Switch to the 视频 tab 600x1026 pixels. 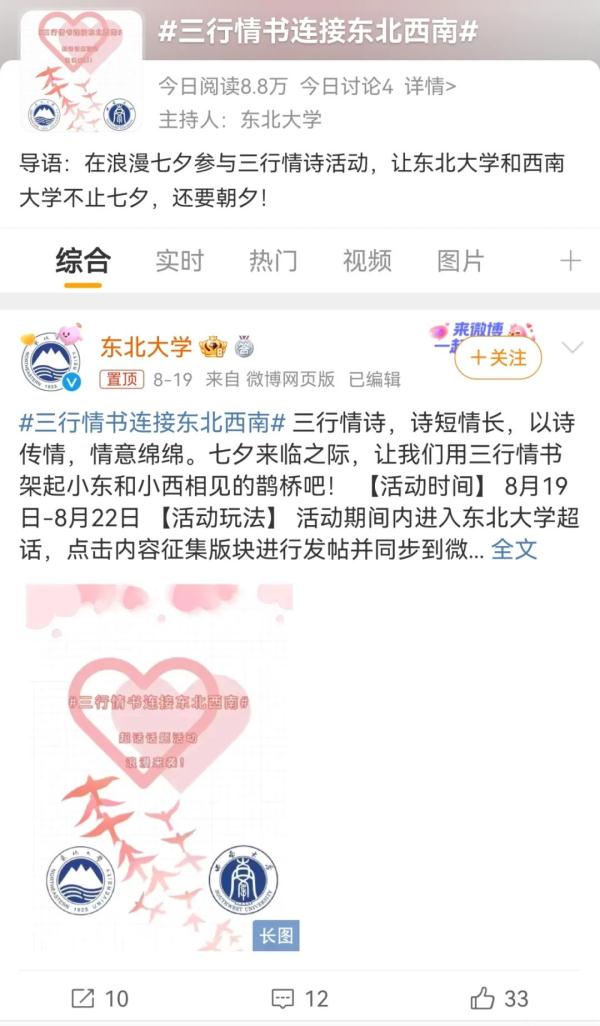pos(367,262)
